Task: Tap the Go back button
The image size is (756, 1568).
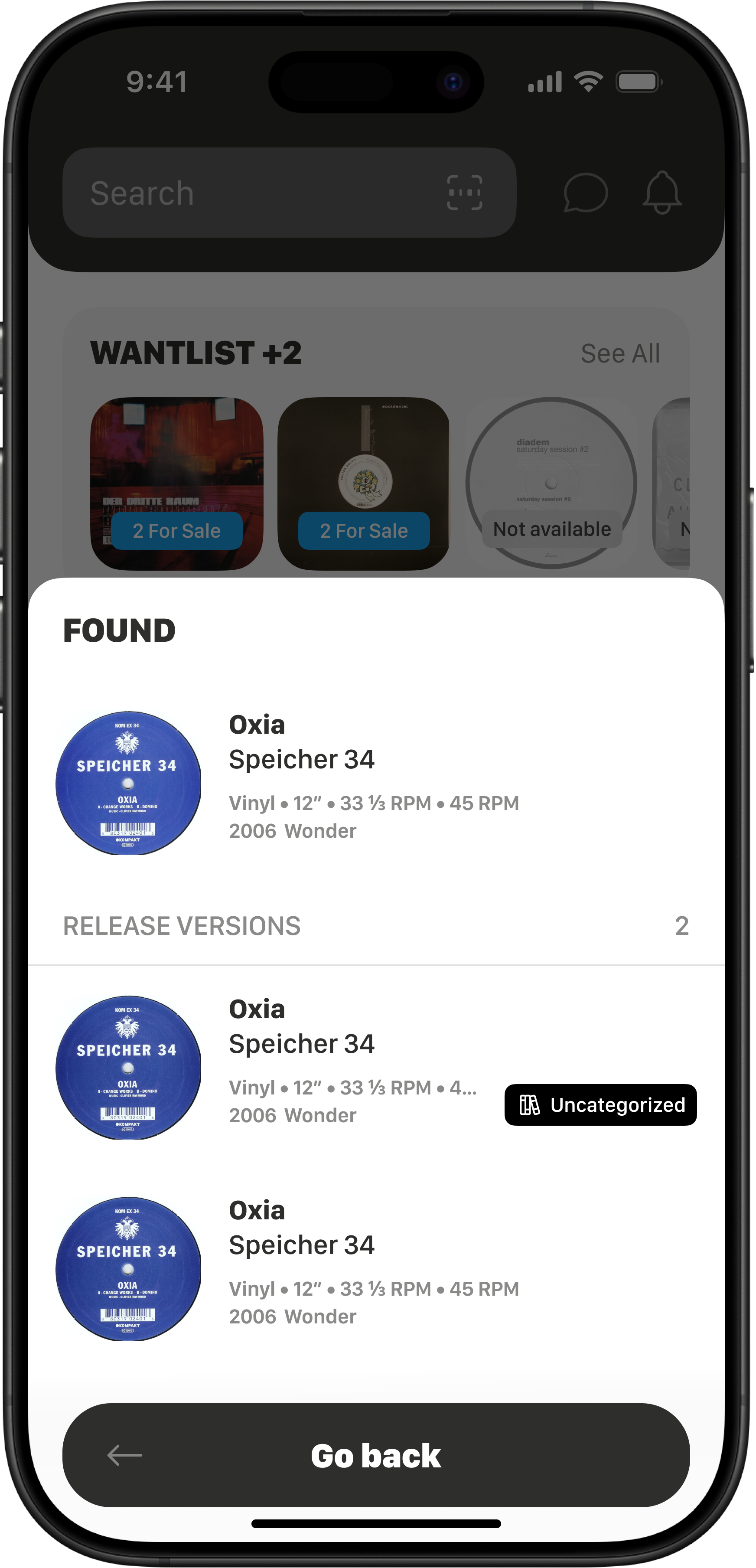Action: click(375, 1455)
